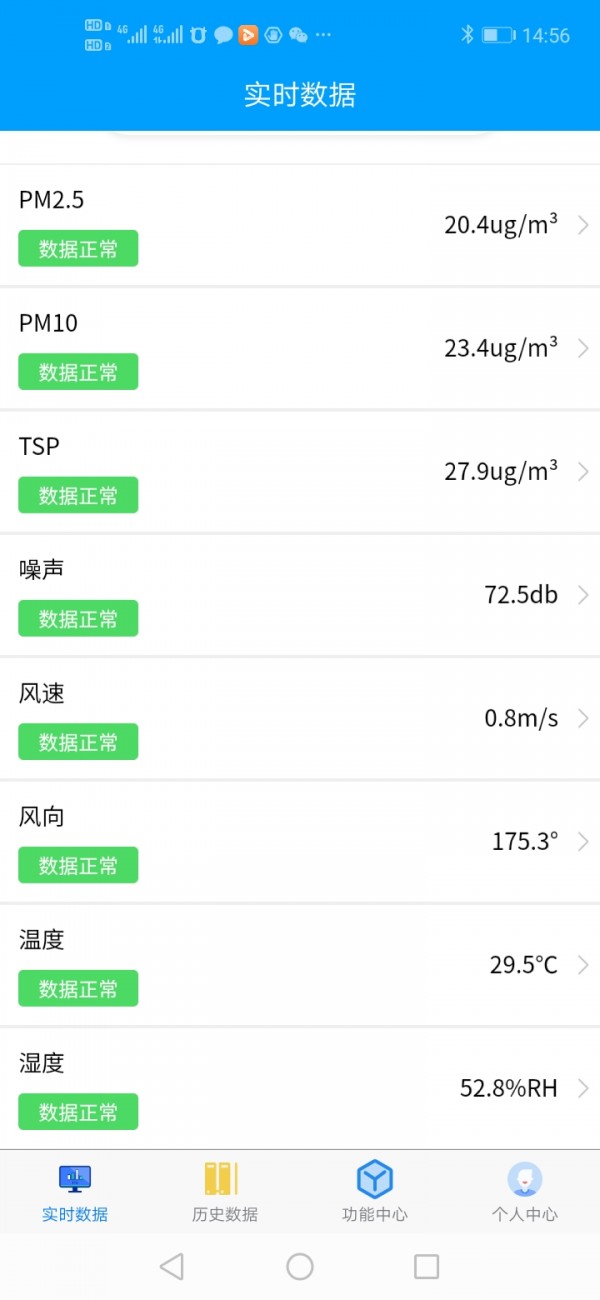The width and height of the screenshot is (600, 1300).
Task: View the 温度 temperature details
Action: tap(300, 965)
